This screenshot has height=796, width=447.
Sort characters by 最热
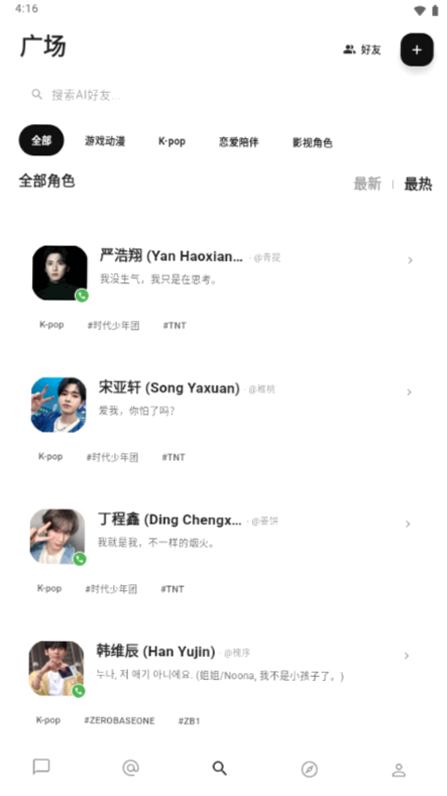click(x=418, y=184)
